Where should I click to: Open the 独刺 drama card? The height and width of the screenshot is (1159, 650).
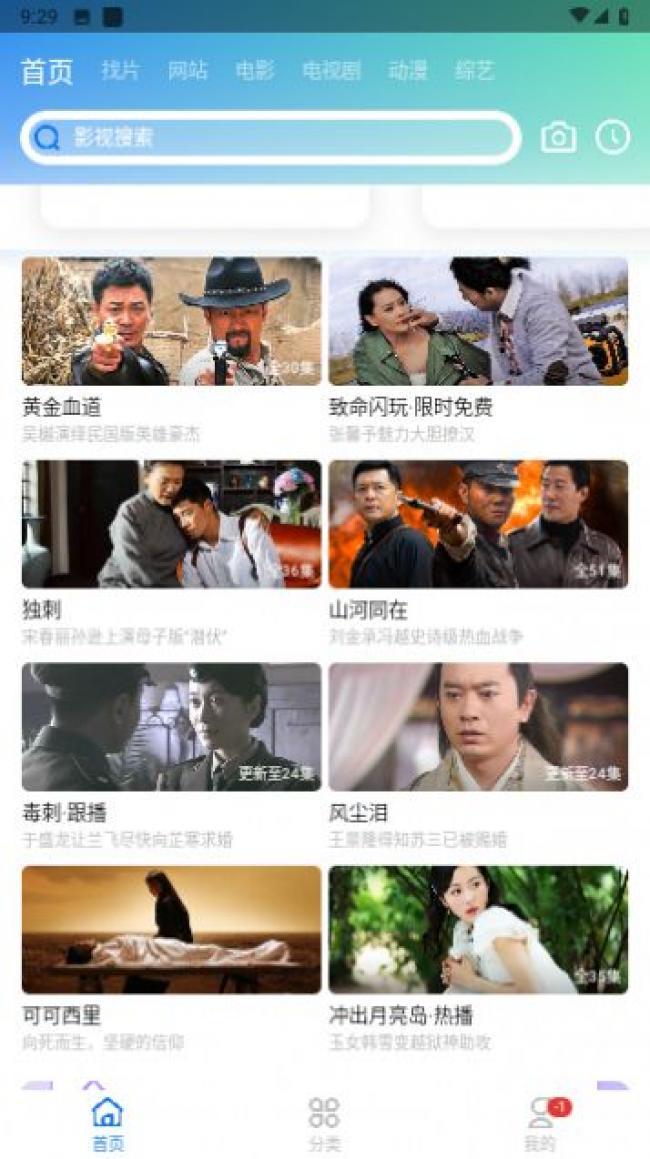tap(172, 553)
